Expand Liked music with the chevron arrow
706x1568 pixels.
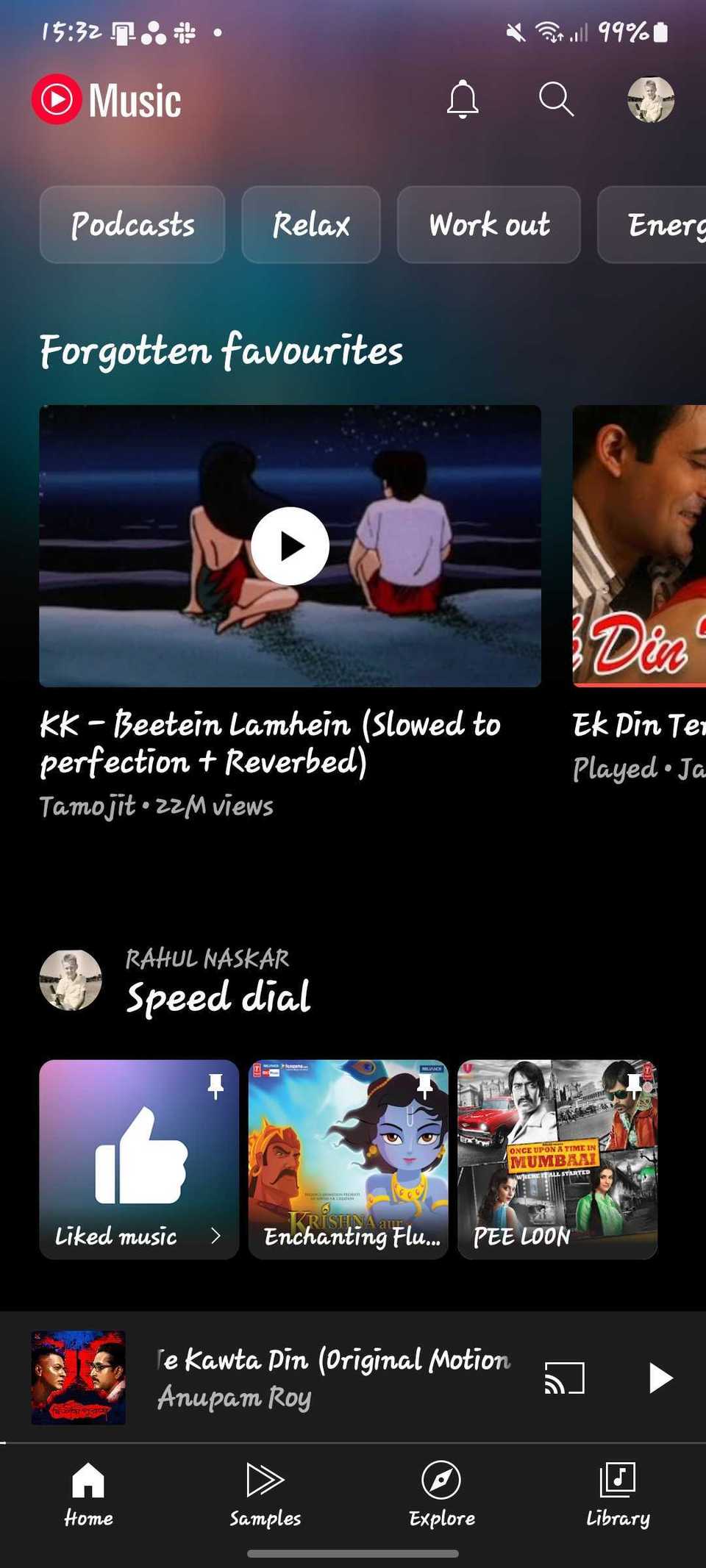pyautogui.click(x=215, y=1236)
